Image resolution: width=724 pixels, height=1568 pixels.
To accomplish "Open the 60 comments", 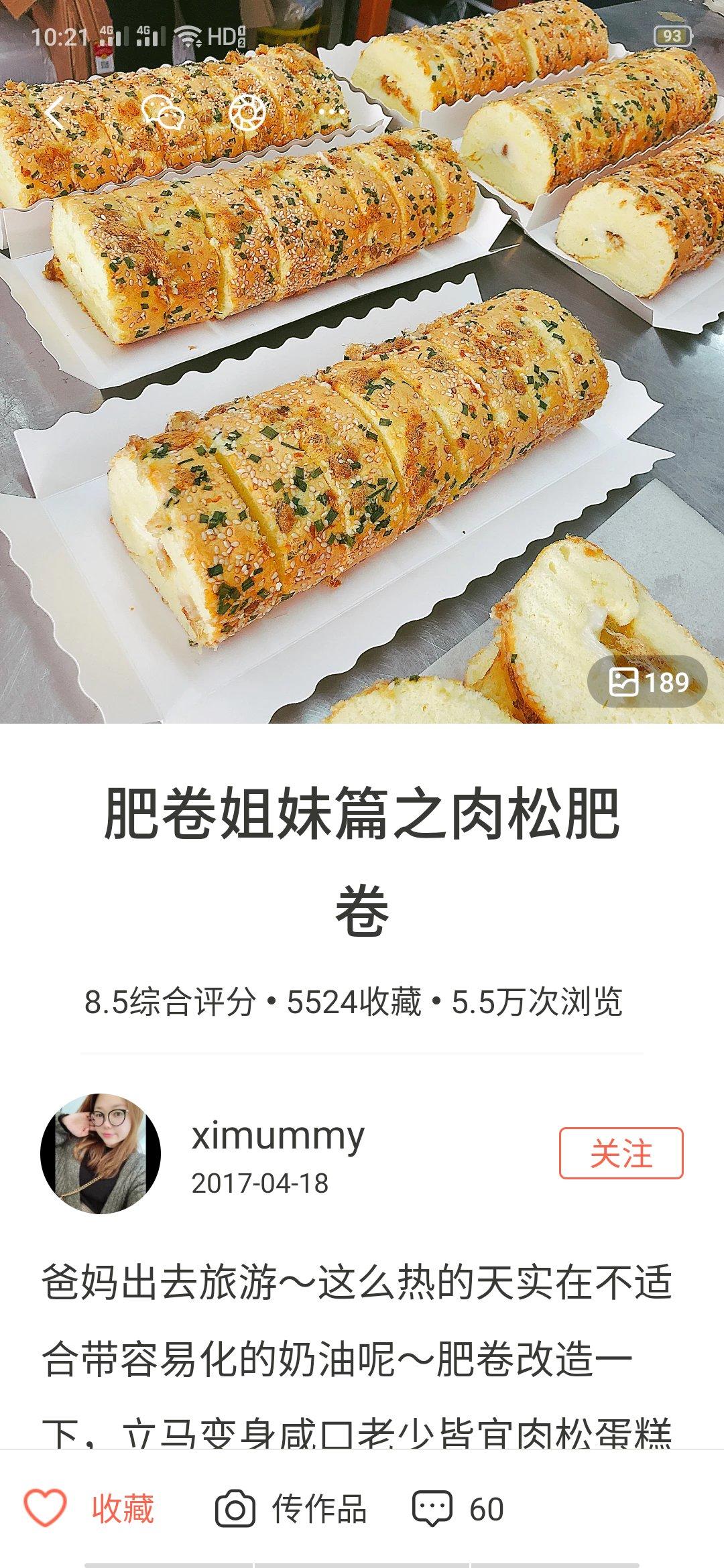I will click(x=459, y=1509).
